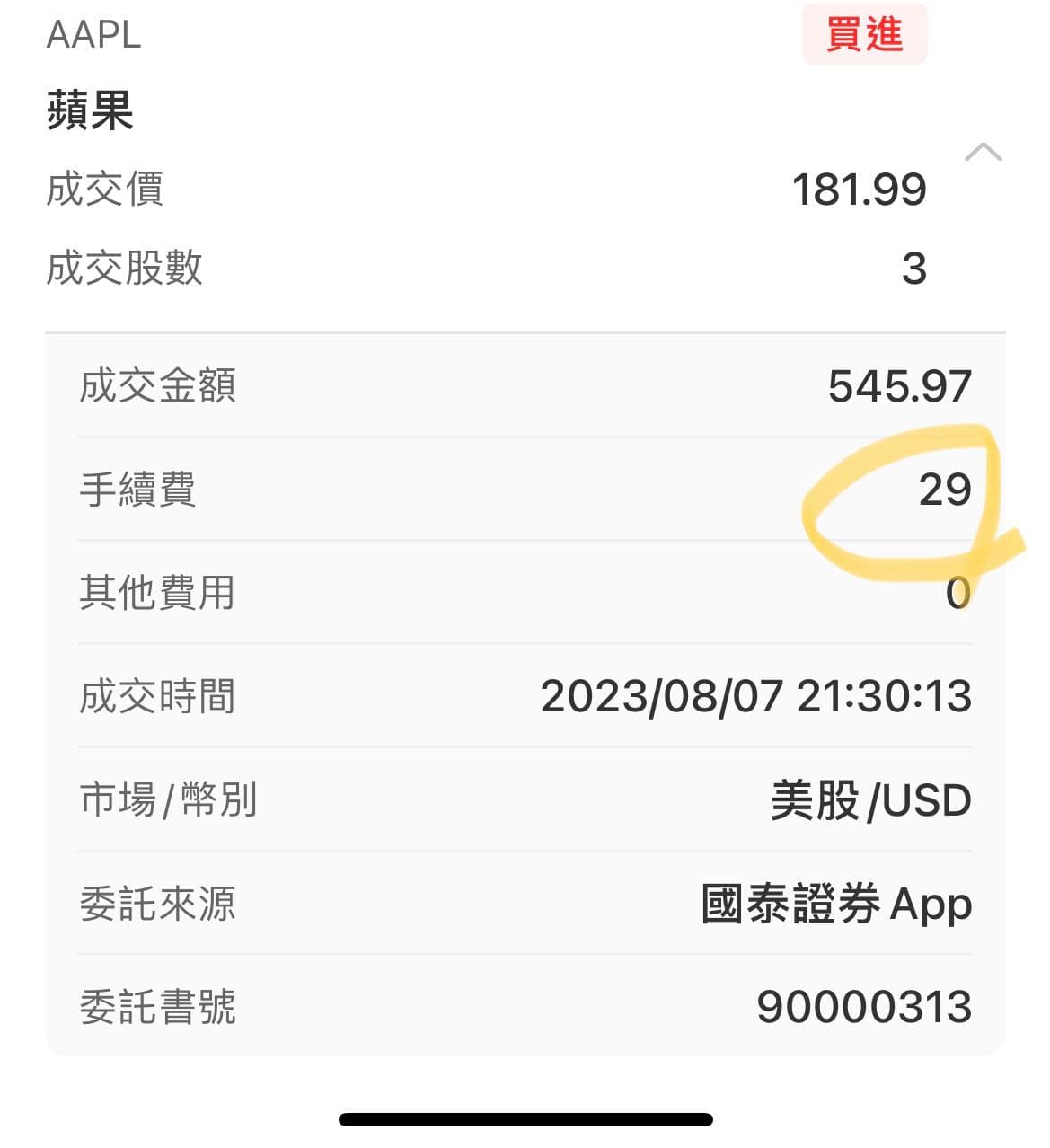
Task: Select the AAPL ticker symbol
Action: pyautogui.click(x=93, y=36)
